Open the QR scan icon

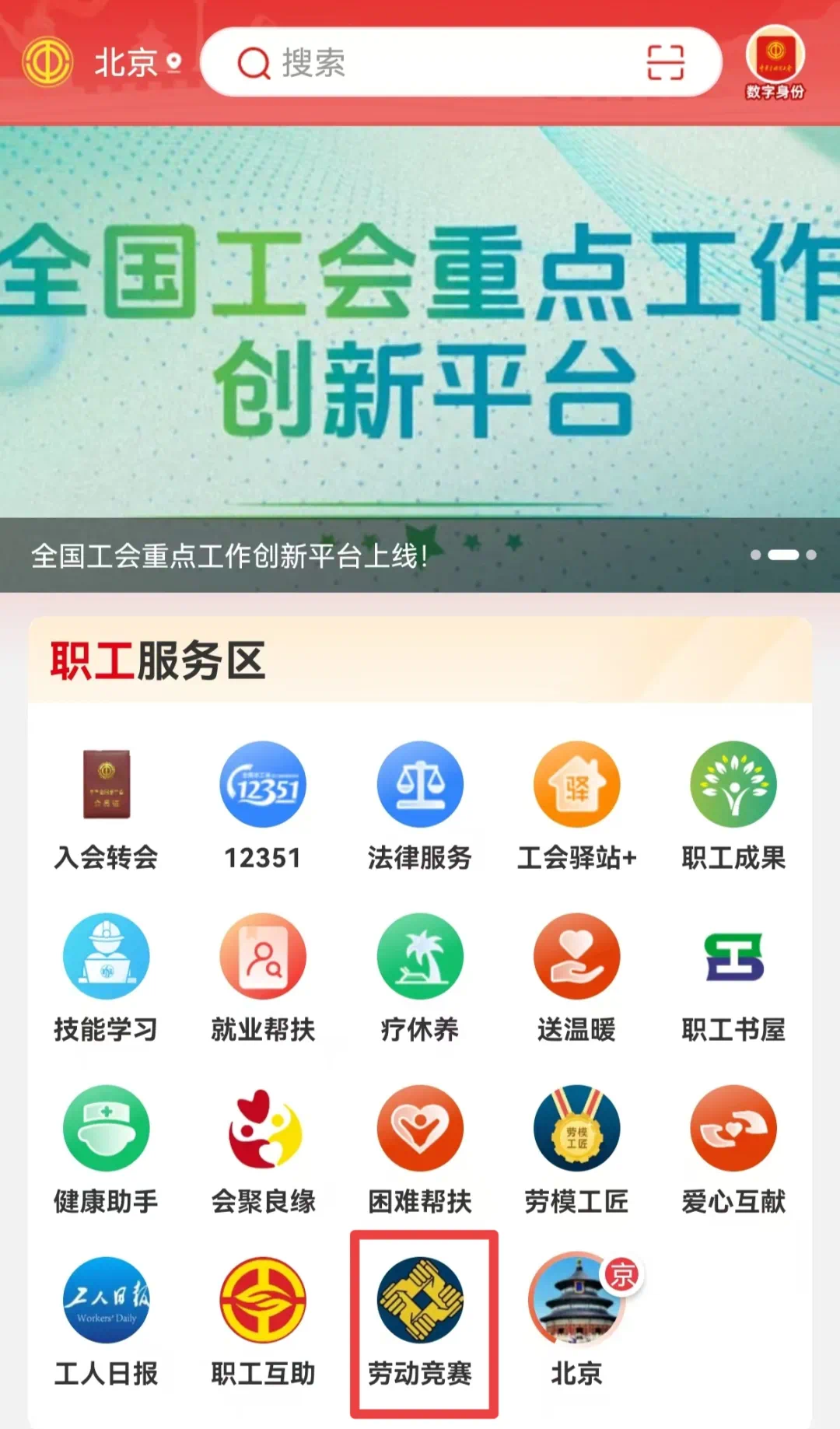[x=665, y=62]
